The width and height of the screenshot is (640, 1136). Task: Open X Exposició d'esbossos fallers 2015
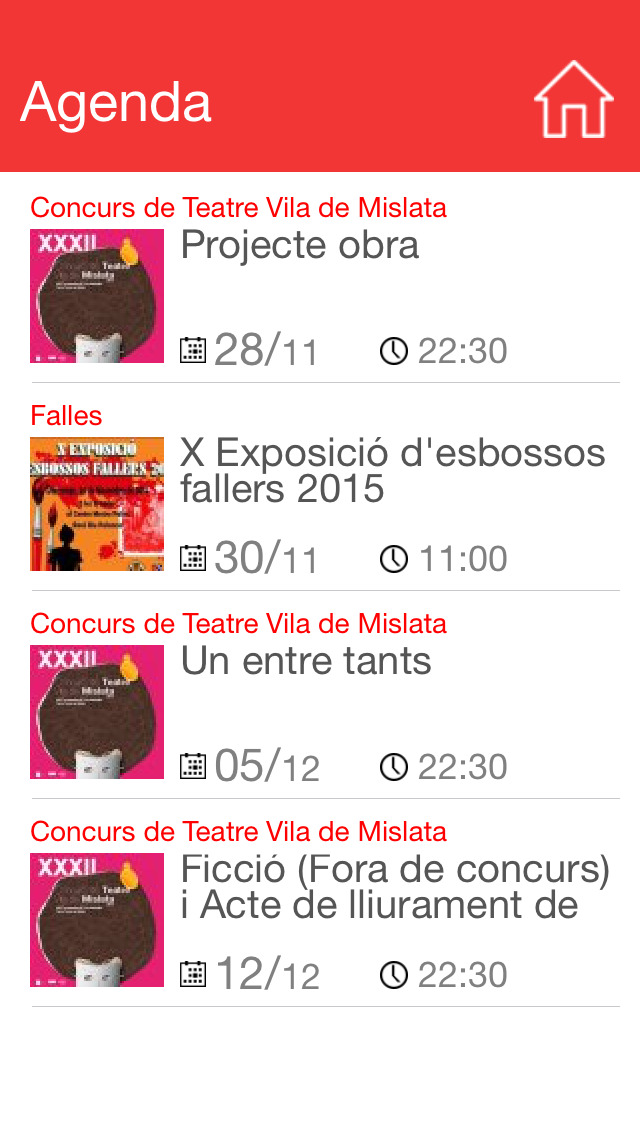pyautogui.click(x=325, y=488)
